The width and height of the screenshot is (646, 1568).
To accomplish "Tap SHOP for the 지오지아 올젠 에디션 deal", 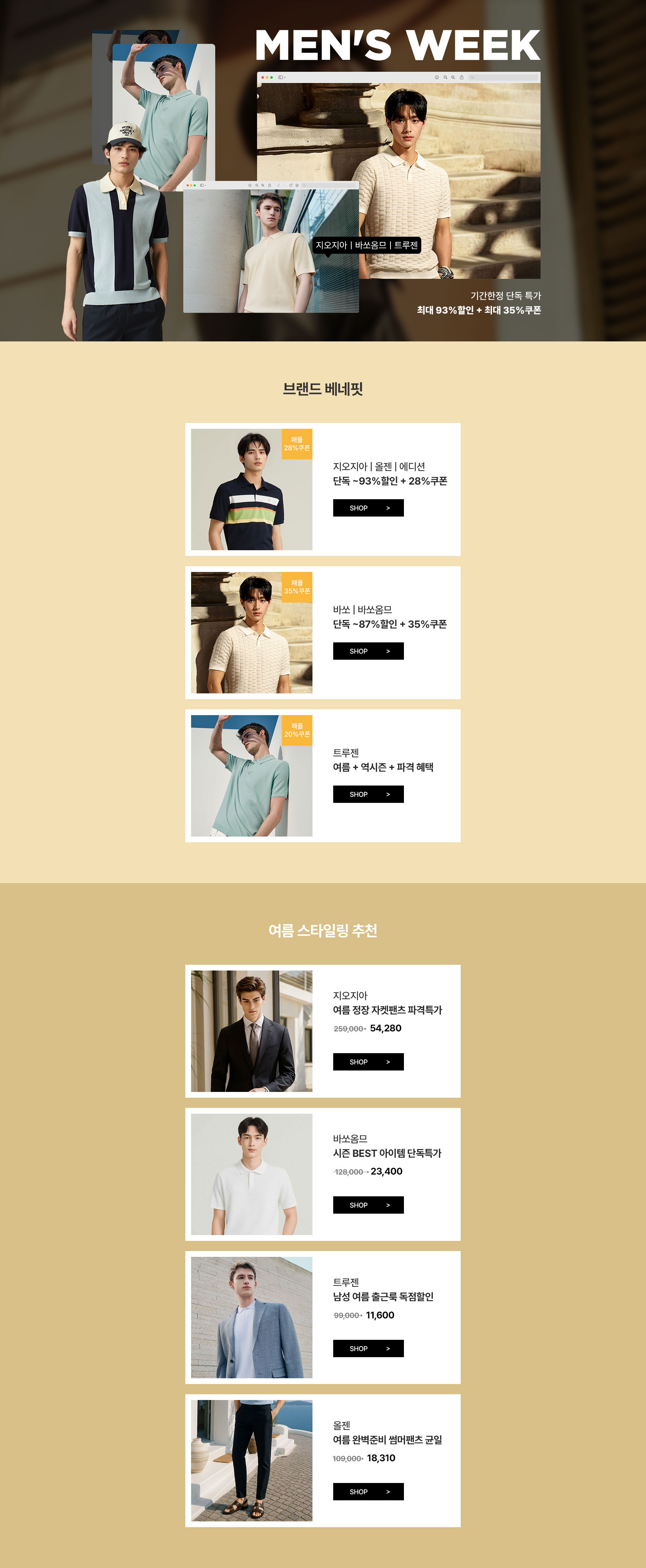I will [x=368, y=508].
